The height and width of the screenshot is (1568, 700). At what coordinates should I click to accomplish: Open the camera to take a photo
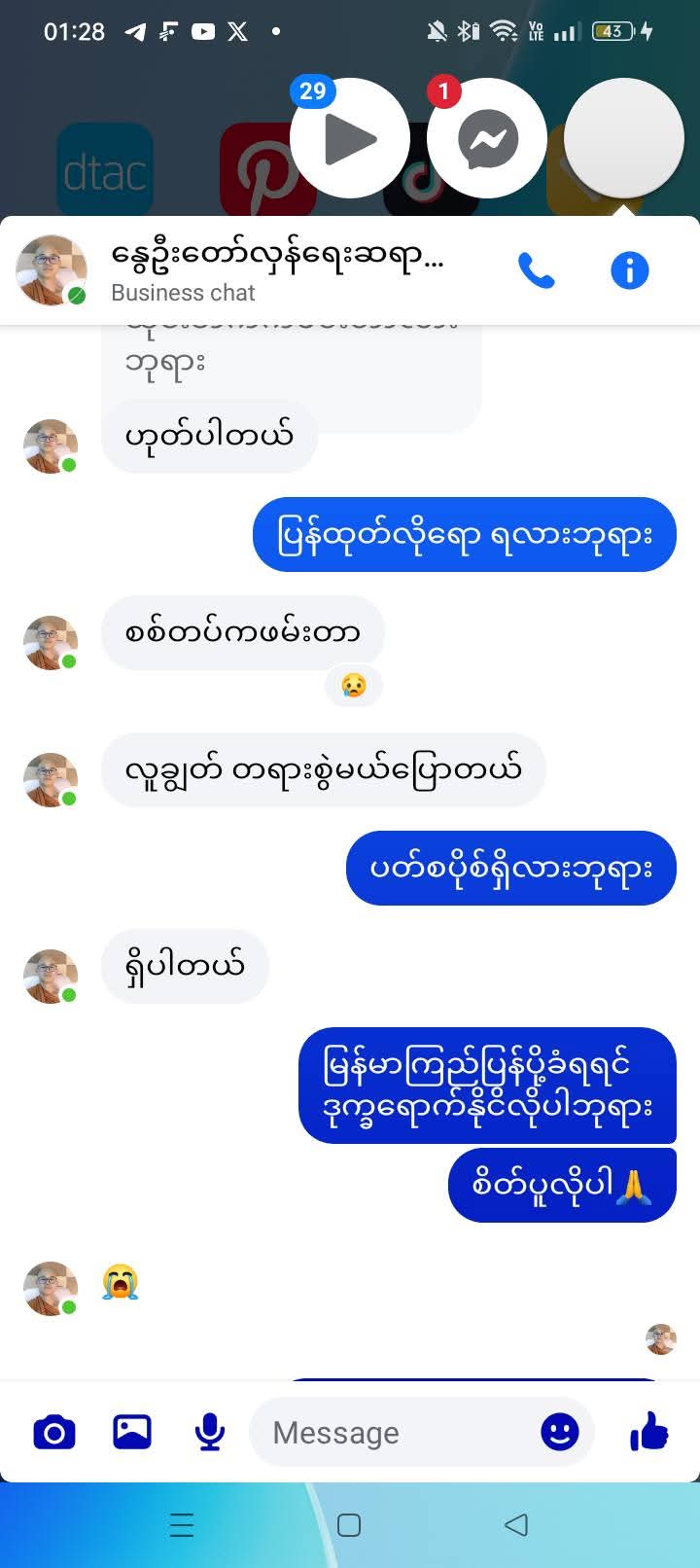[54, 1432]
